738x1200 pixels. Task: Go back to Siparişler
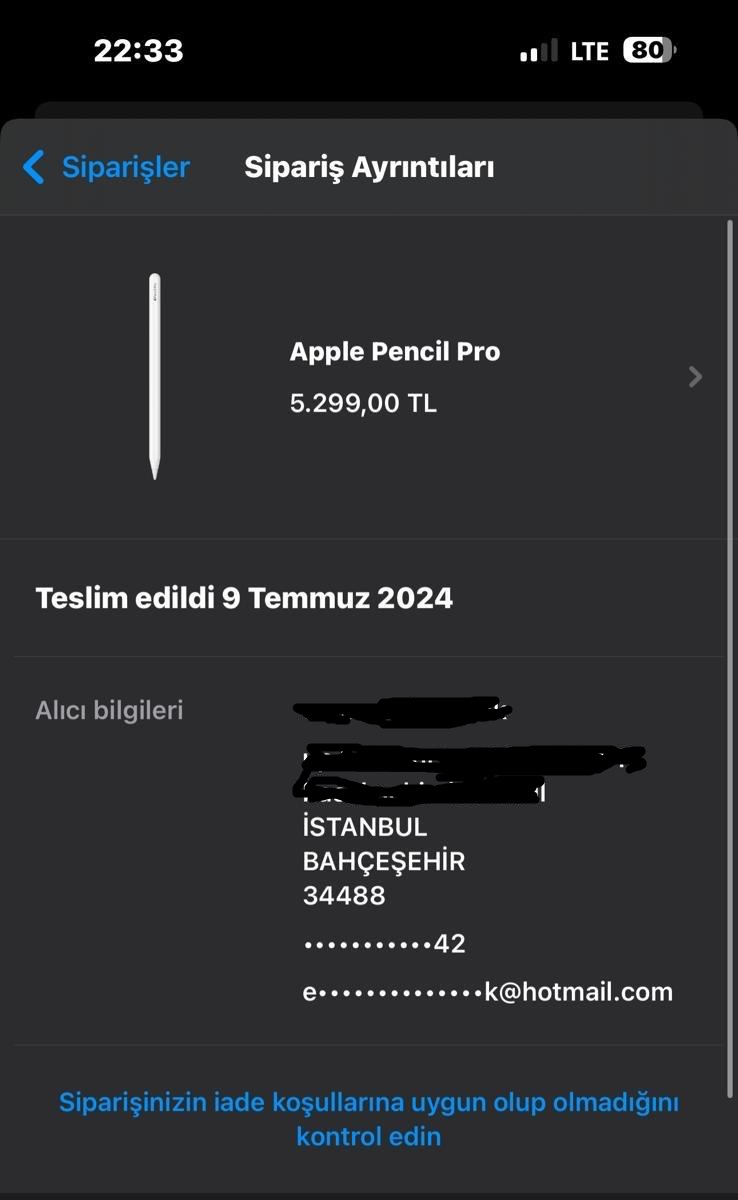click(107, 167)
